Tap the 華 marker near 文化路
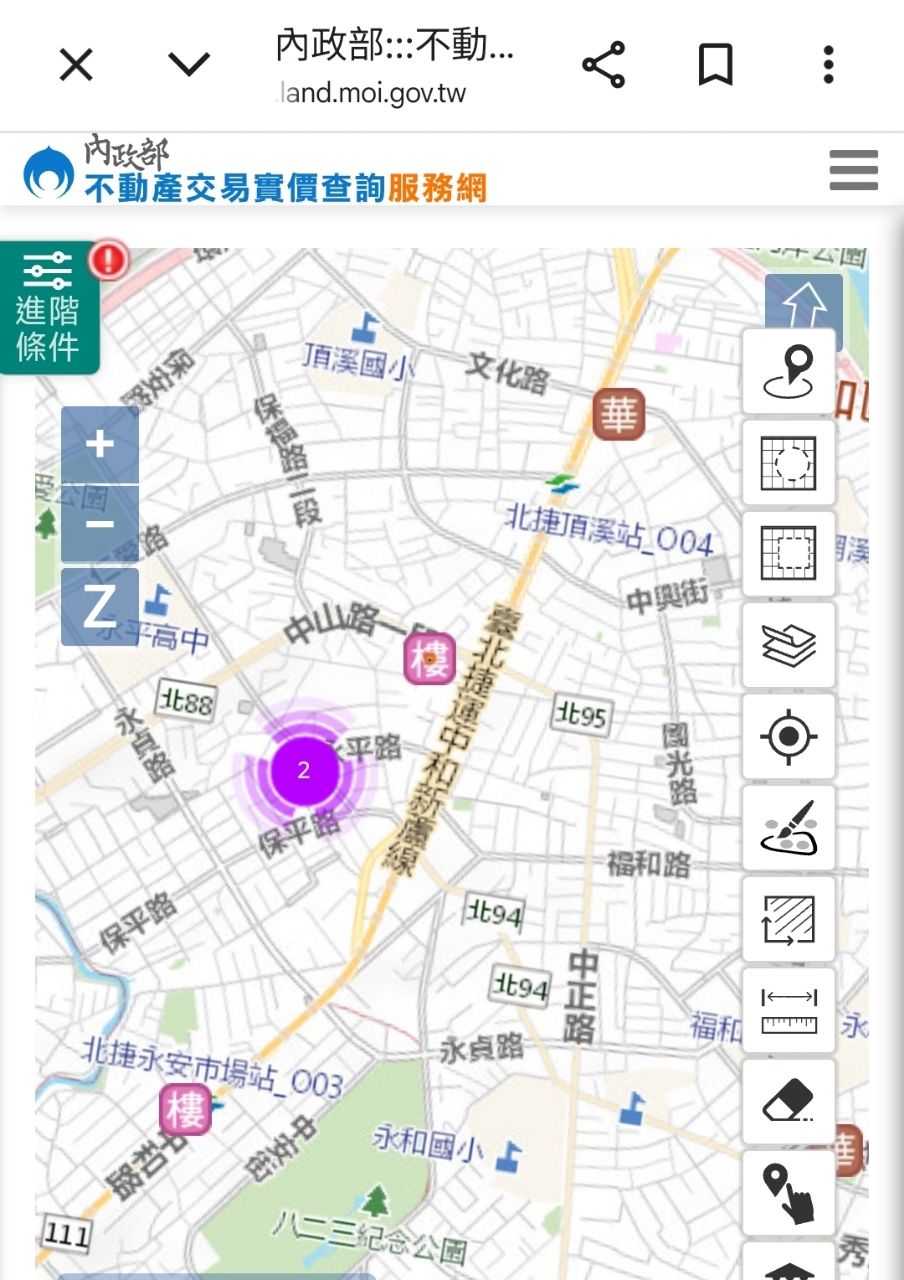The image size is (904, 1280). (618, 414)
